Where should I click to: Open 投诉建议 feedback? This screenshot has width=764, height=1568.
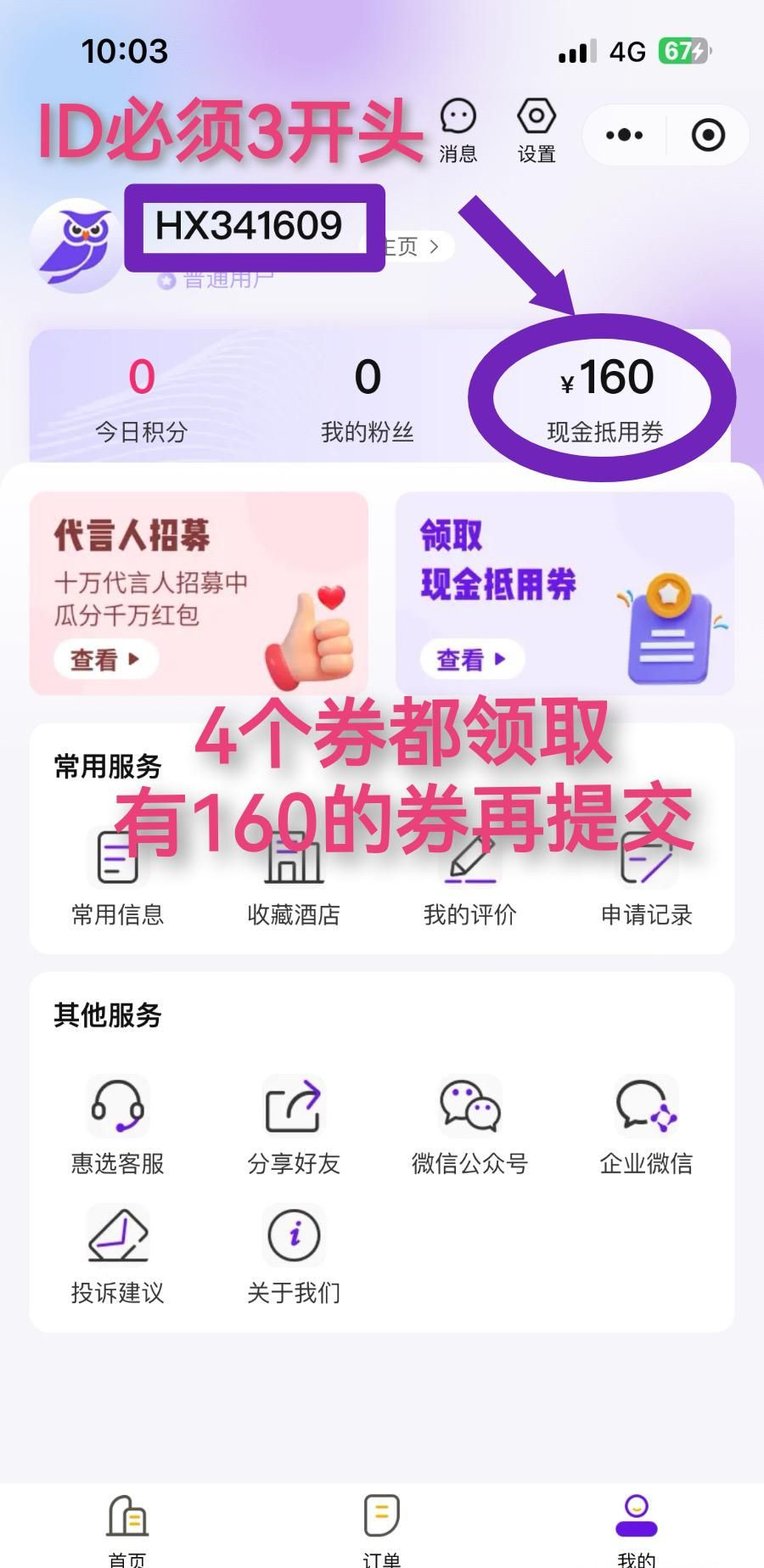click(117, 1254)
